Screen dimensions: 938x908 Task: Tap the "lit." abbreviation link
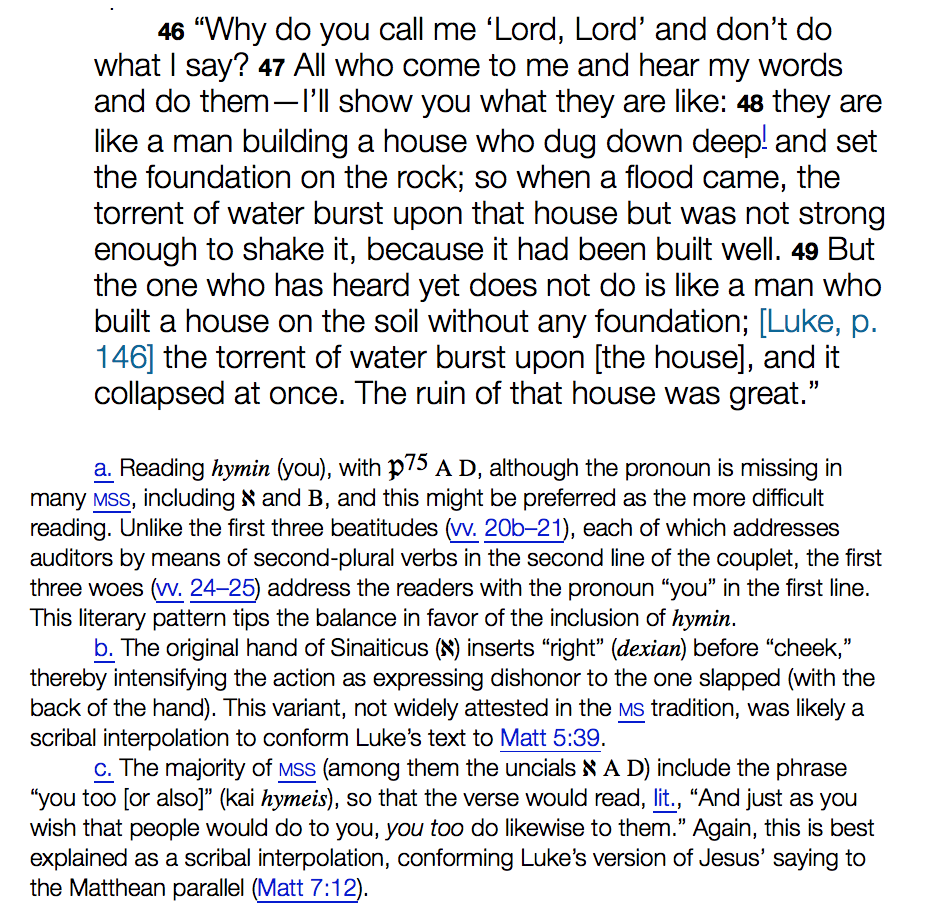click(664, 799)
